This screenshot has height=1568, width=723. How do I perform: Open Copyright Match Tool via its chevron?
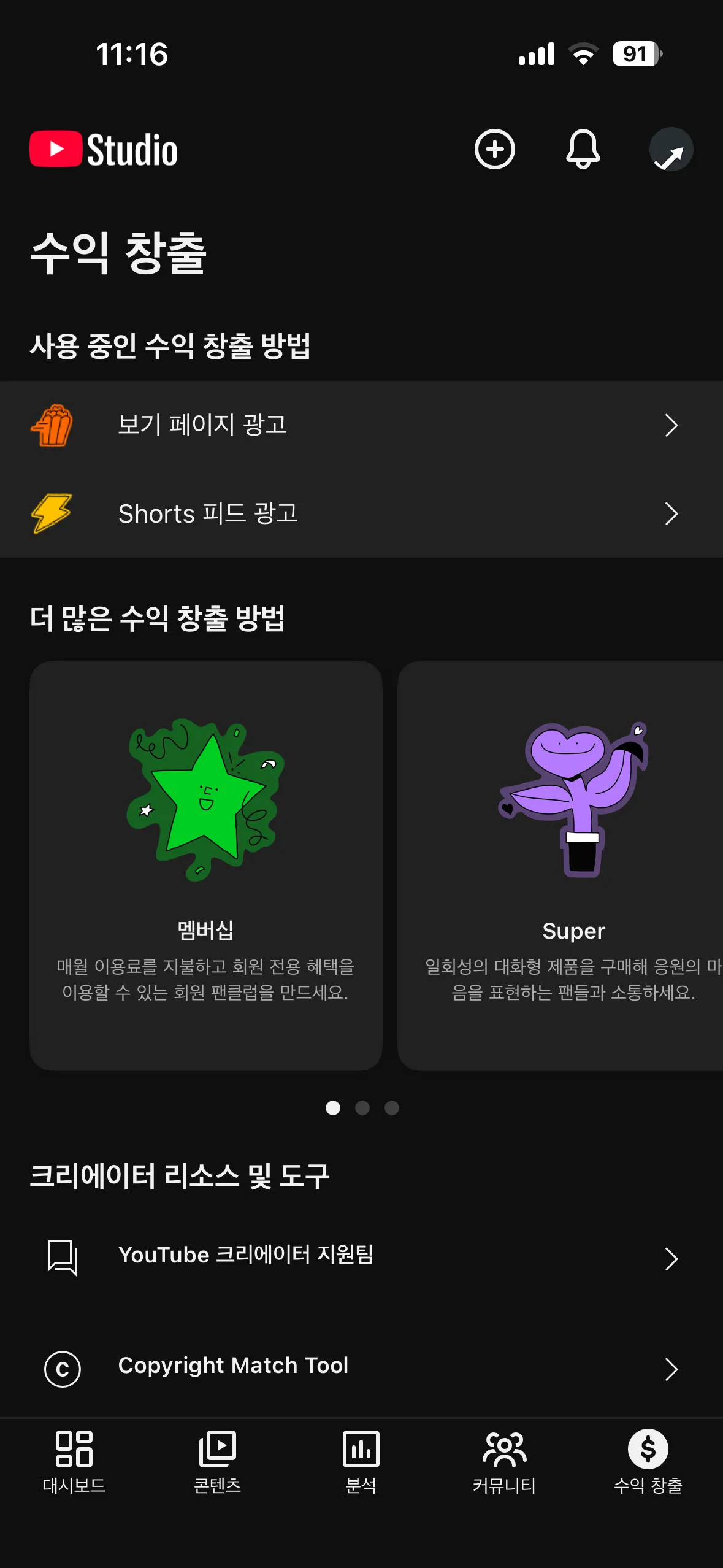(x=671, y=1368)
